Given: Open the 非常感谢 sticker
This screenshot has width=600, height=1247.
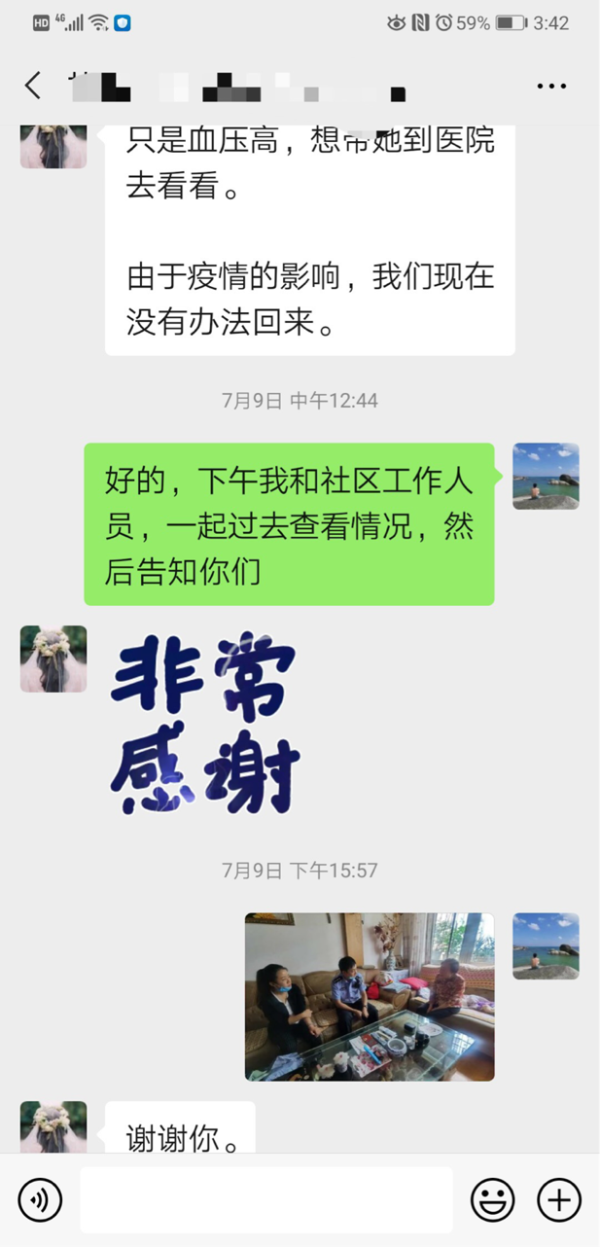Looking at the screenshot, I should [x=205, y=722].
